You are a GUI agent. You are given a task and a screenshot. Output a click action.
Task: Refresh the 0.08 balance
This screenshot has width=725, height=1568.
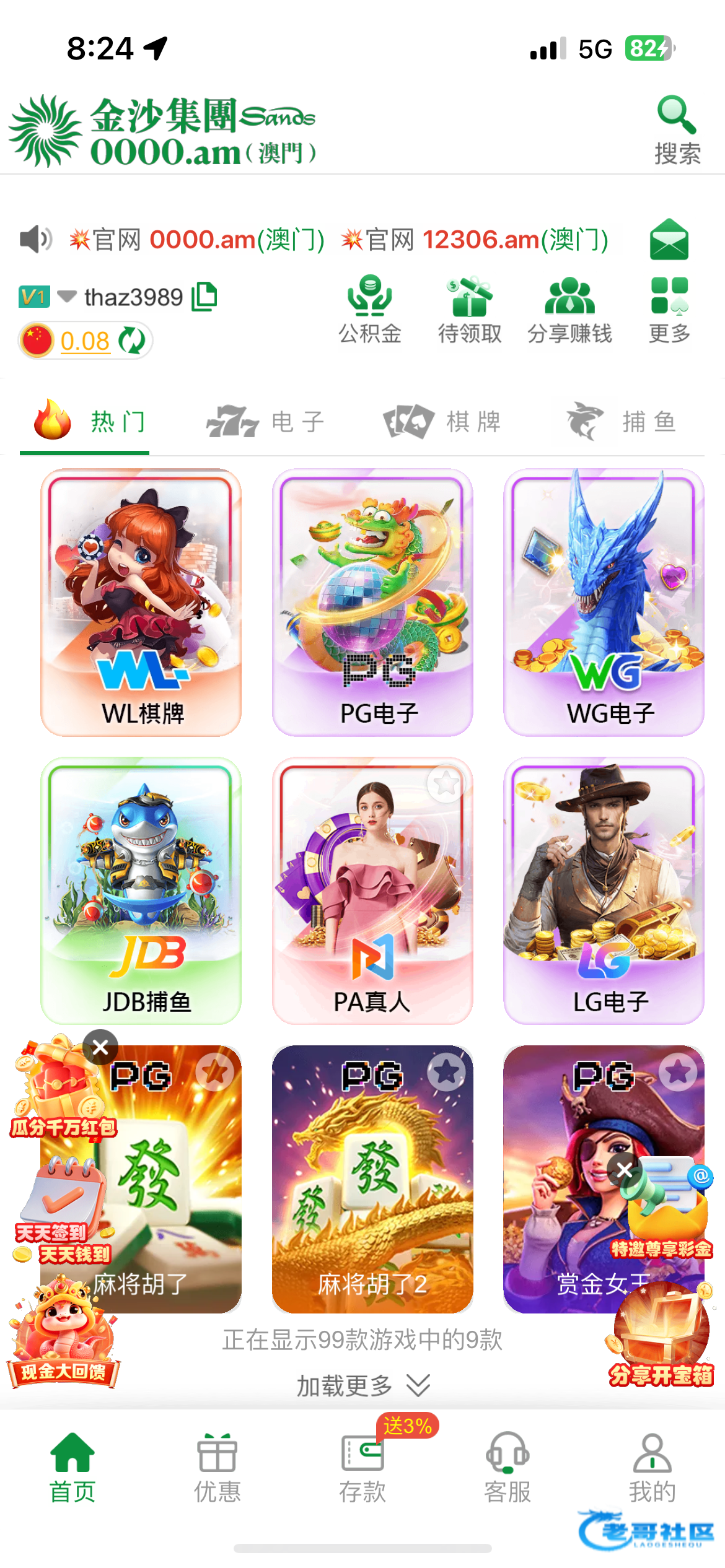click(131, 340)
